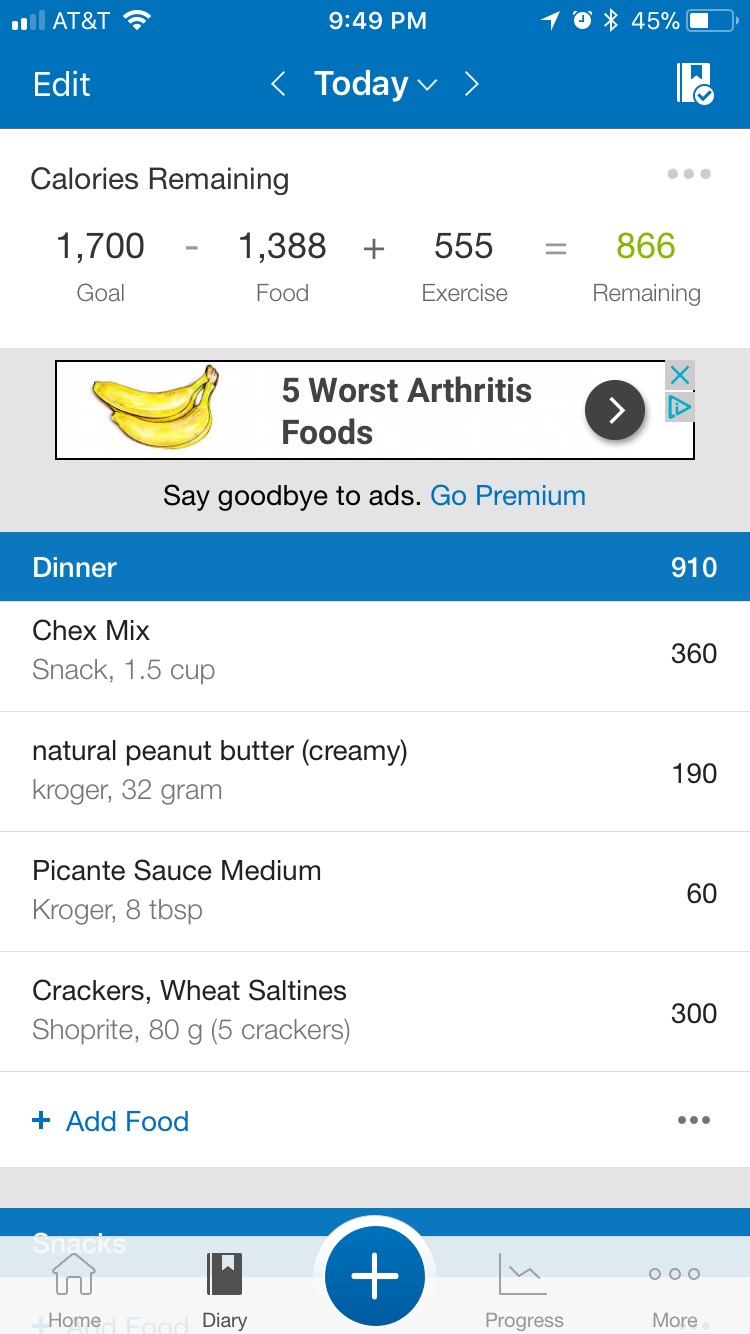Open Picante Sauce Medium entry

375,891
